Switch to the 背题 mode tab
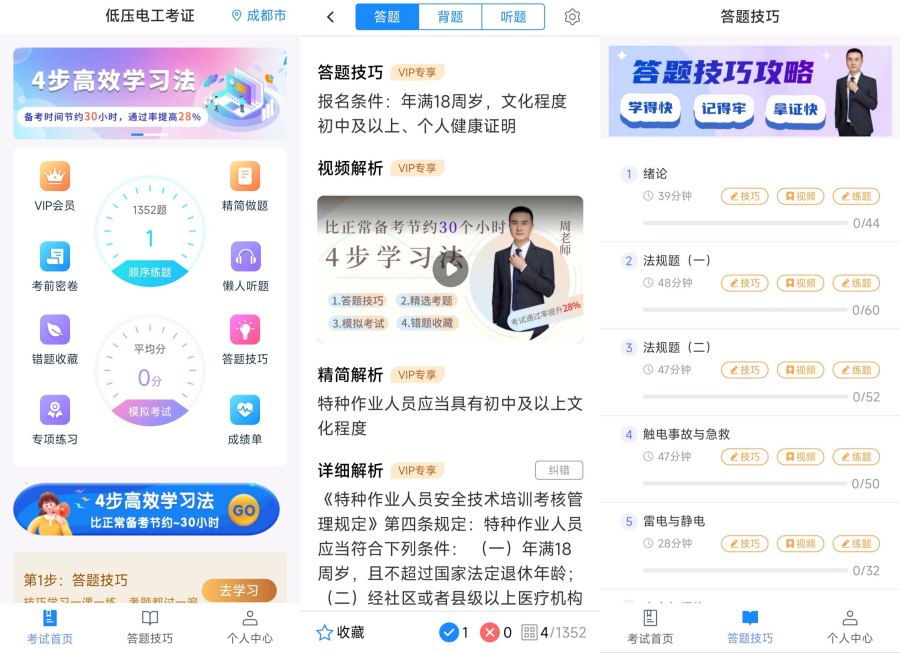The image size is (900, 653). (x=450, y=17)
